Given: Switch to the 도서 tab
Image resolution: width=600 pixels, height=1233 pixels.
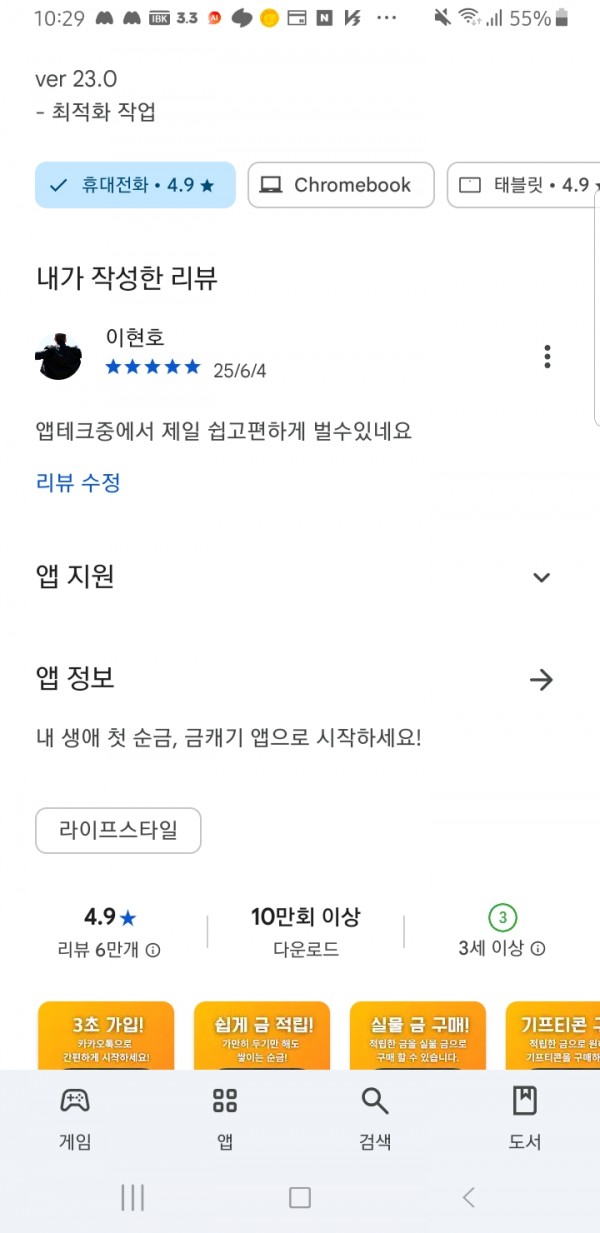Looking at the screenshot, I should 525,1117.
